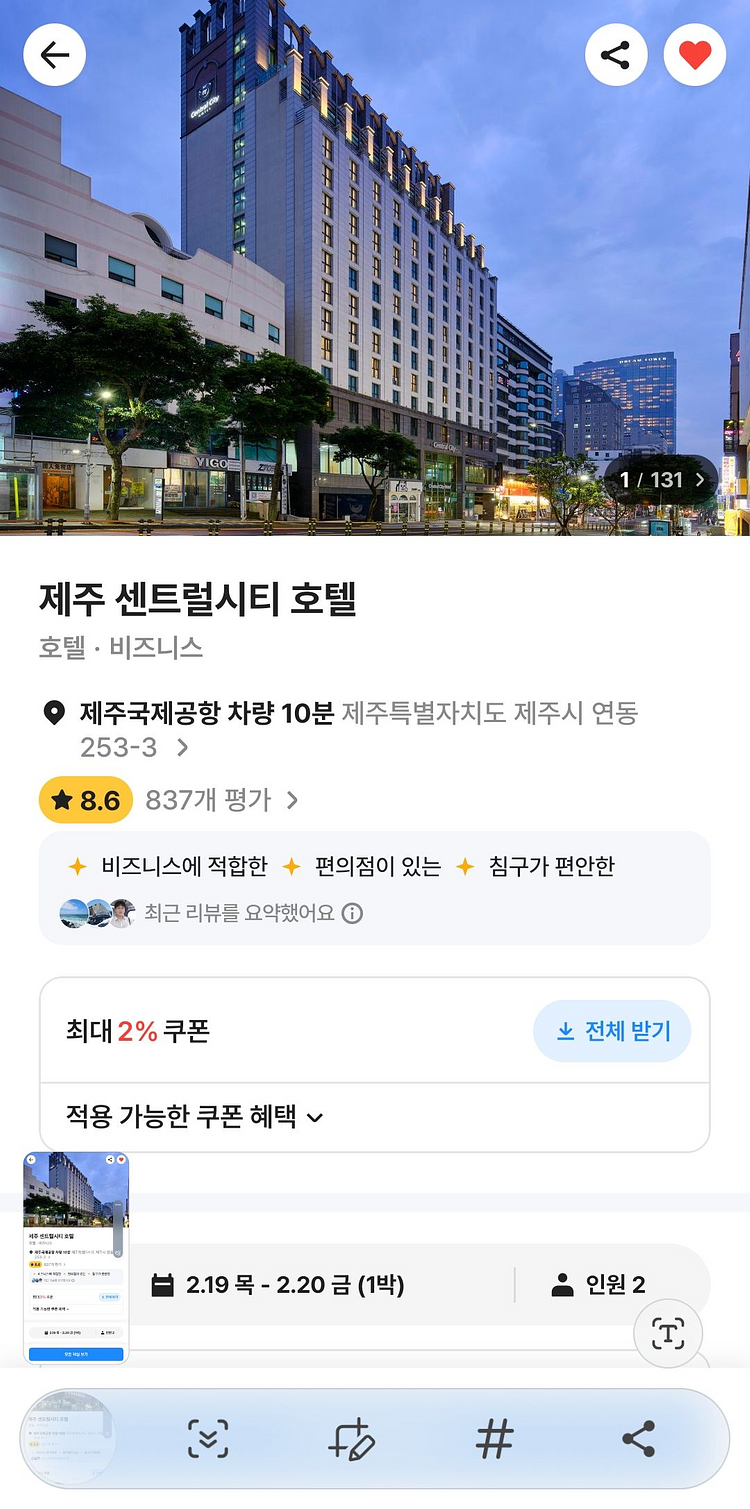The height and width of the screenshot is (1509, 750).
Task: Share this hotel listing from the photo header
Action: [616, 54]
